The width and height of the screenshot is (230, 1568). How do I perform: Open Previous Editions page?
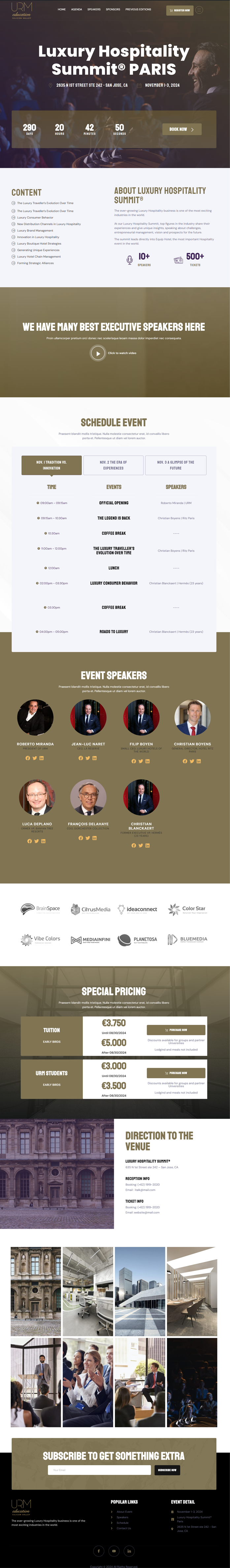tap(138, 10)
